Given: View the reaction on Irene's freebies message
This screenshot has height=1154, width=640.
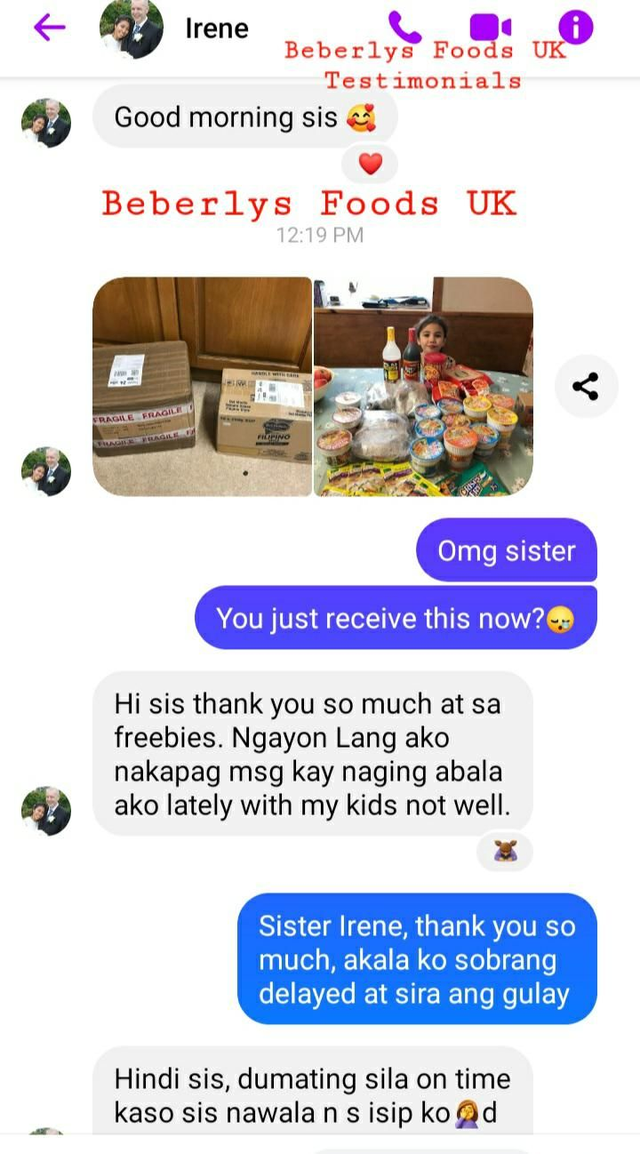Looking at the screenshot, I should click(505, 851).
